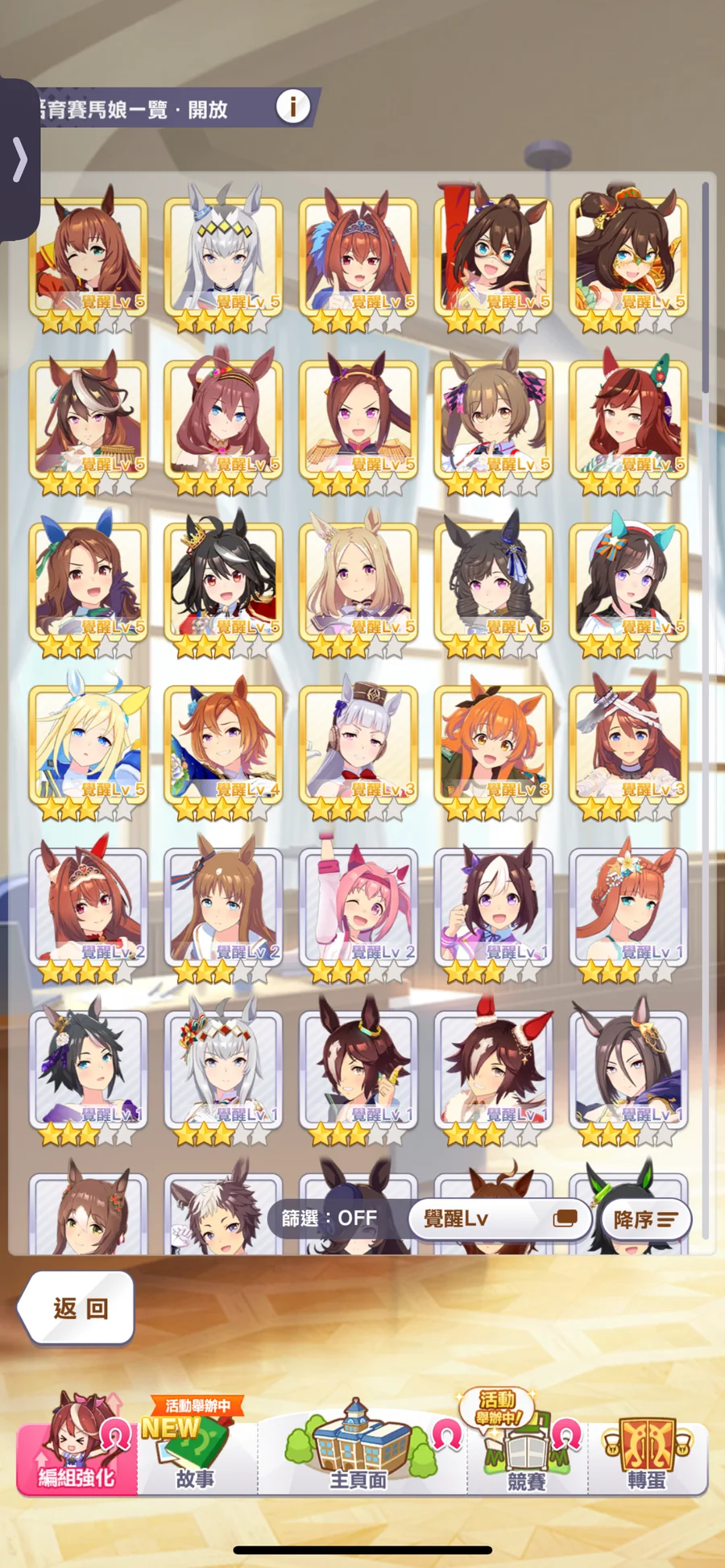Open the info icon beside the title
Screen dimensions: 725x1568
pyautogui.click(x=293, y=106)
